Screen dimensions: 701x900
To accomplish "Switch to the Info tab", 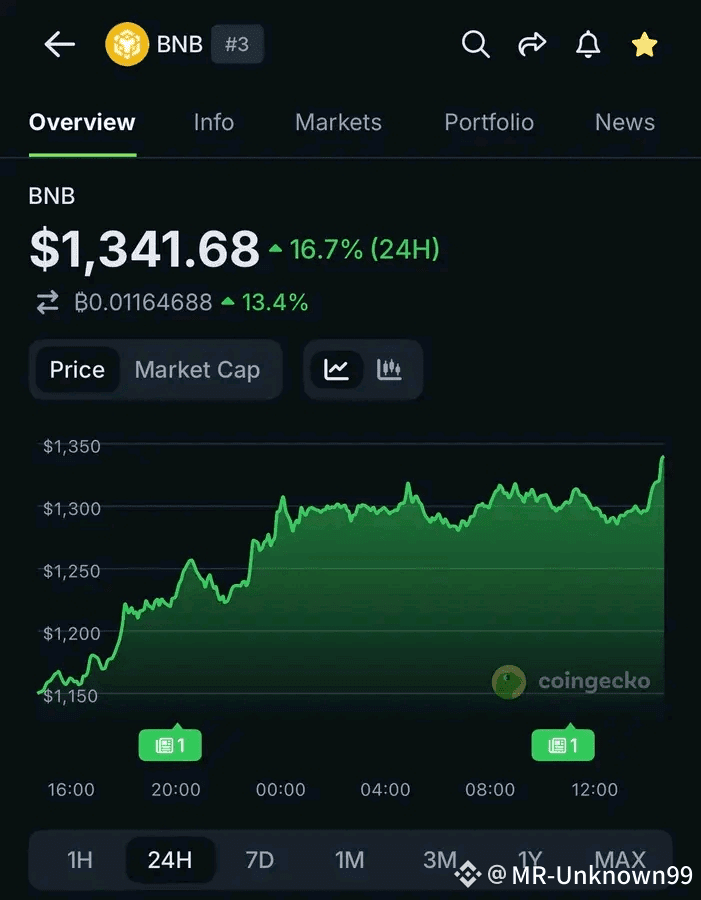I will [213, 122].
